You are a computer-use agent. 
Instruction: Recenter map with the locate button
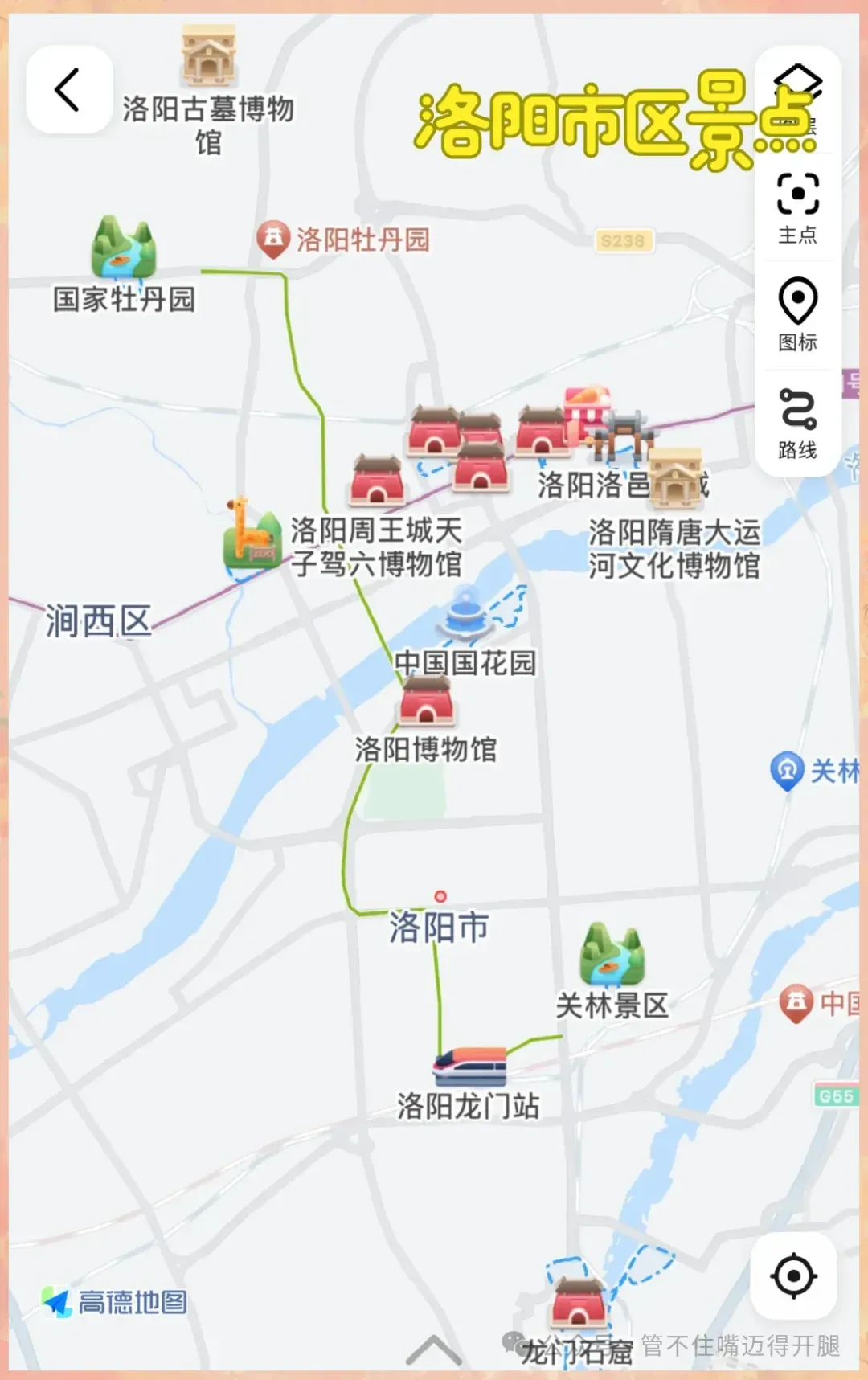point(793,1276)
